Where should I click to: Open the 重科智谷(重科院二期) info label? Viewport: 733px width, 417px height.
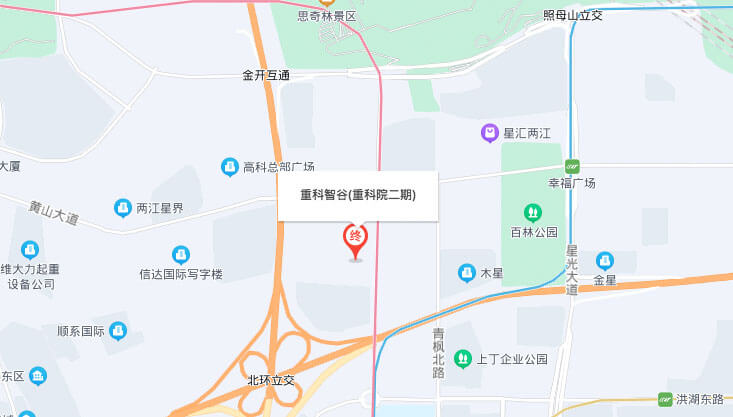click(357, 196)
